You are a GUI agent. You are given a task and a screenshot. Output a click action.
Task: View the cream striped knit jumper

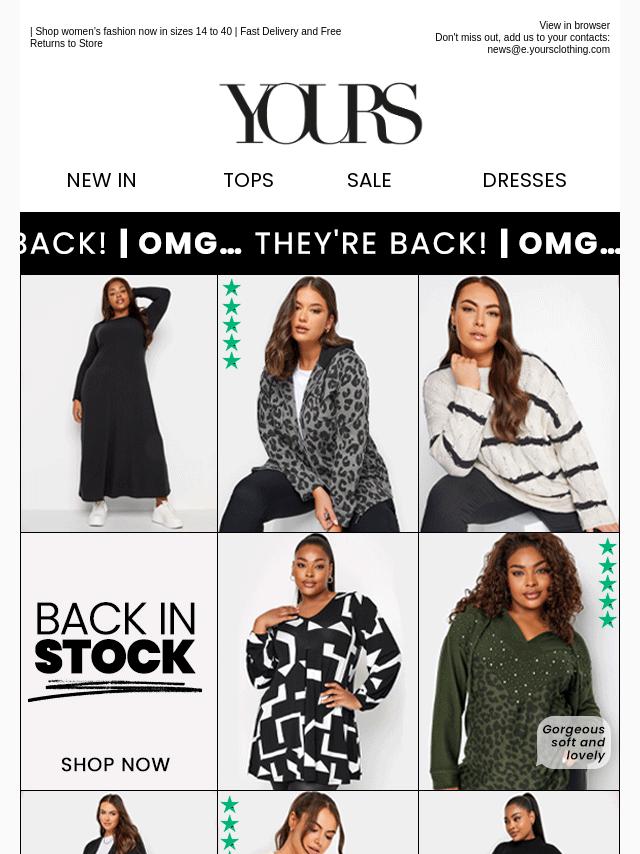[518, 403]
